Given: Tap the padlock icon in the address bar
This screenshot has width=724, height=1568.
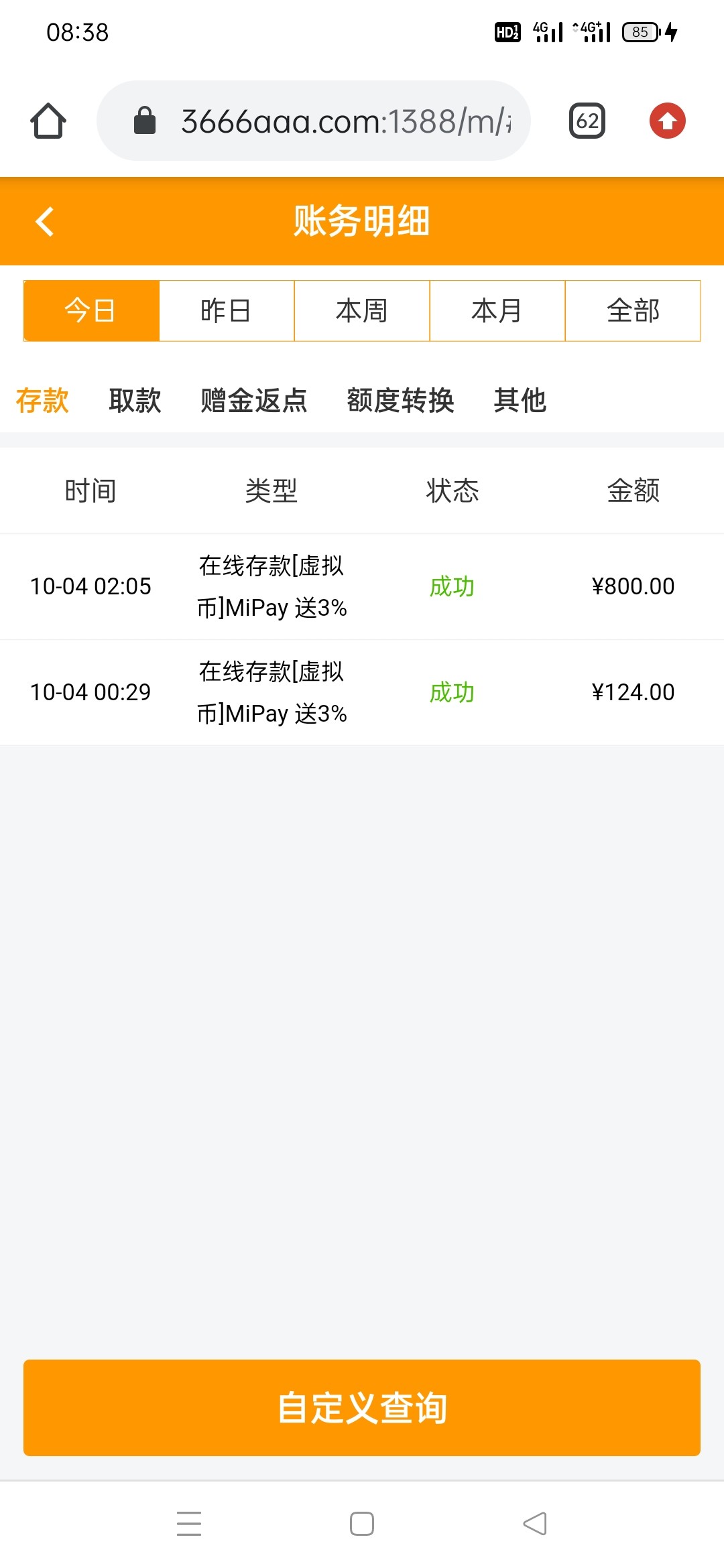Looking at the screenshot, I should [144, 121].
